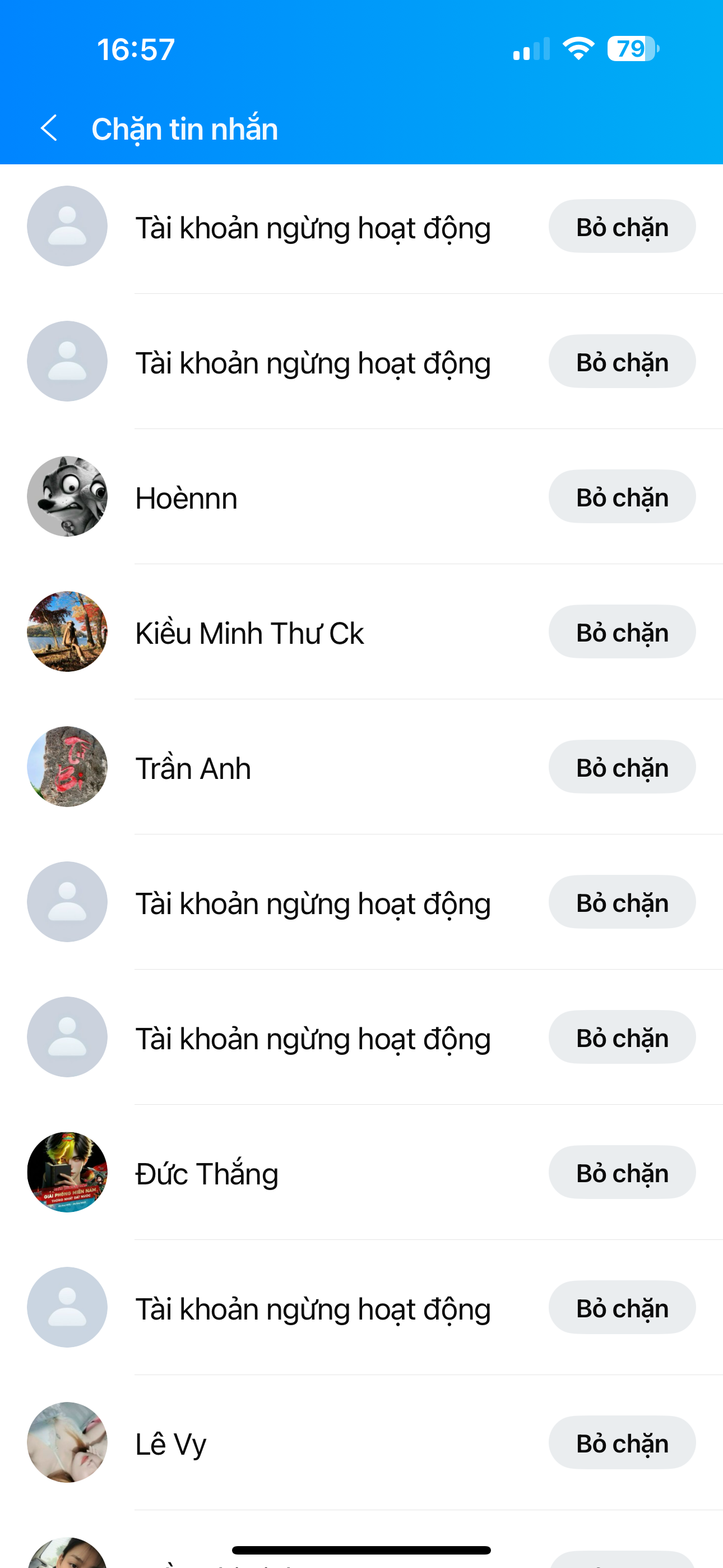Unblock Trần Anh

[x=622, y=767]
